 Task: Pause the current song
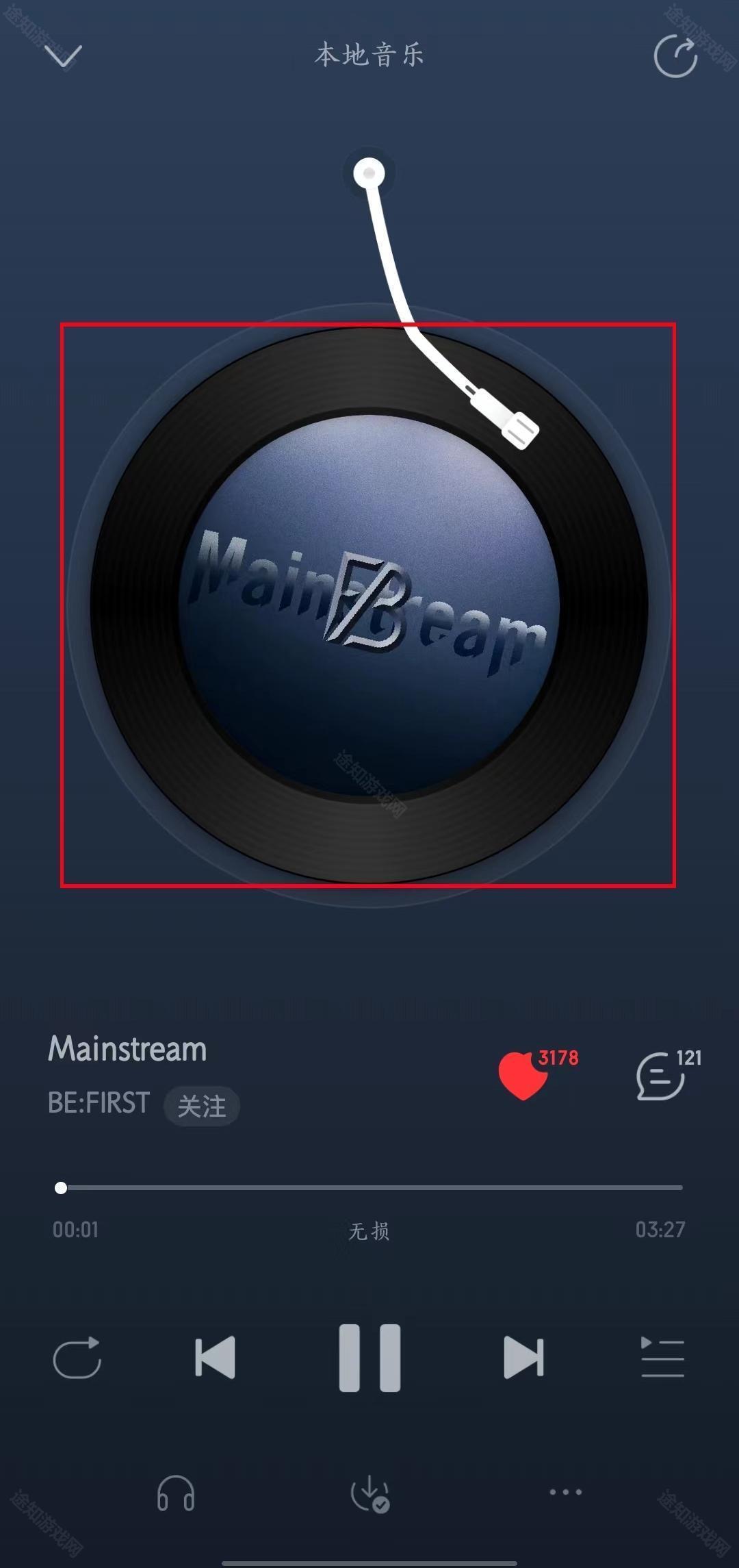[x=369, y=1357]
